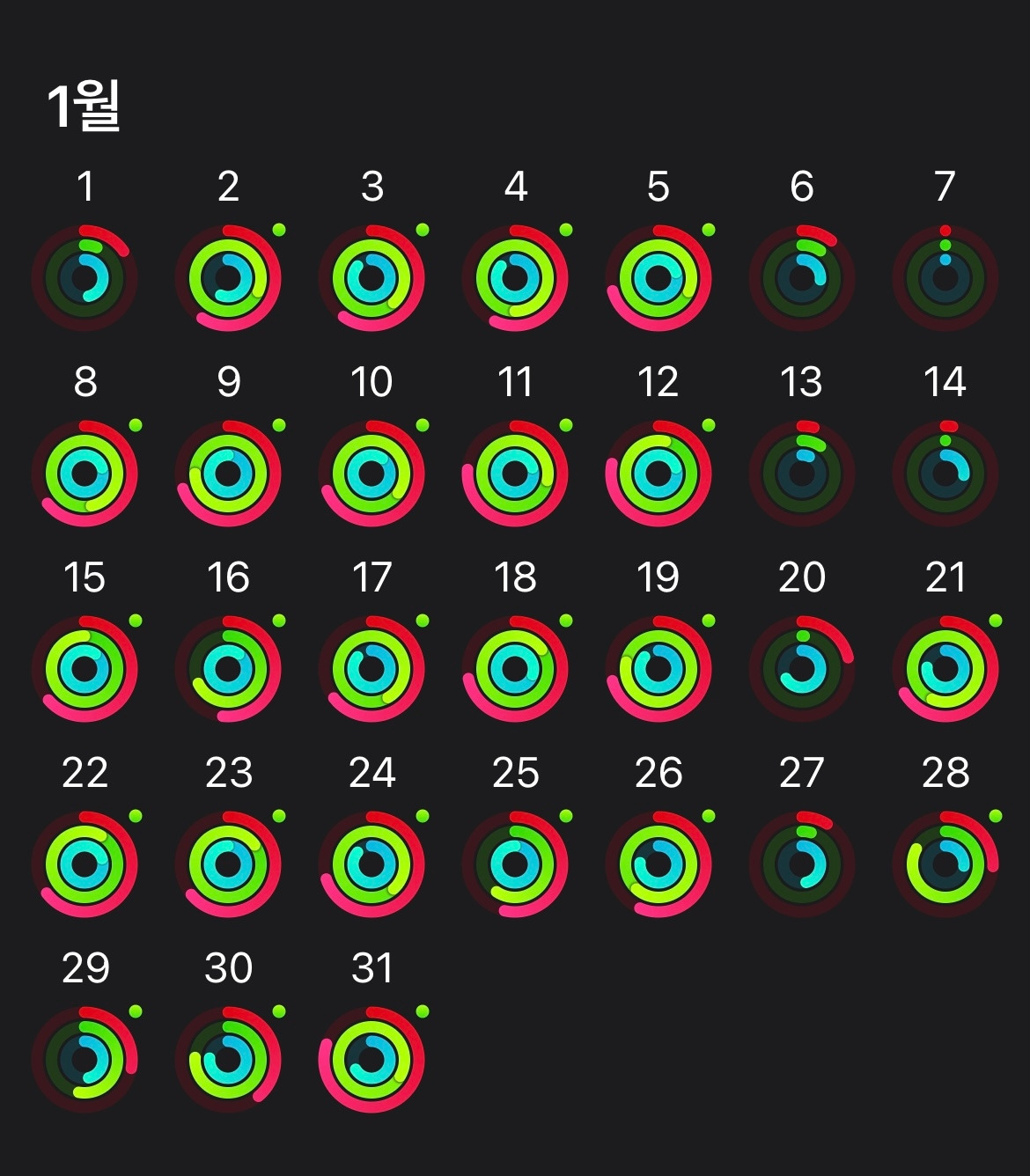The image size is (1030, 1176).
Task: View activity rings for day 31
Action: pyautogui.click(x=372, y=1060)
